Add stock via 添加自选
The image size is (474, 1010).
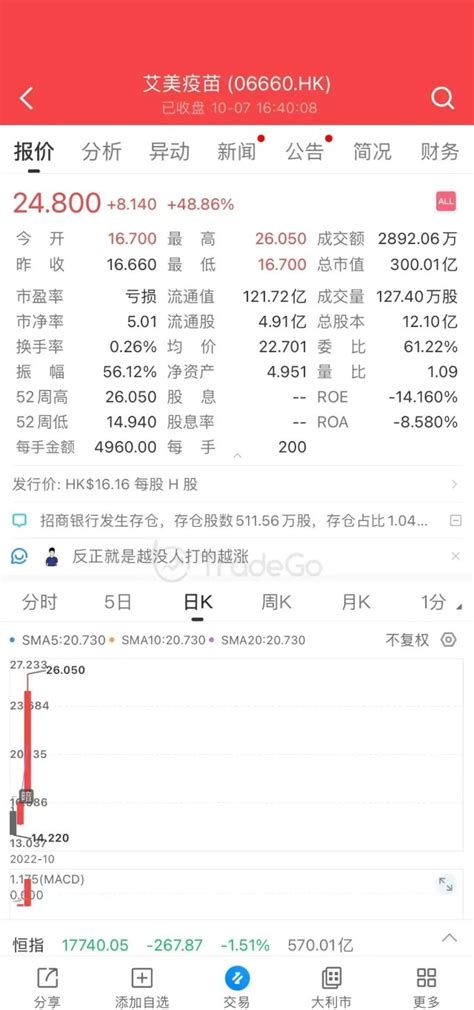[142, 987]
